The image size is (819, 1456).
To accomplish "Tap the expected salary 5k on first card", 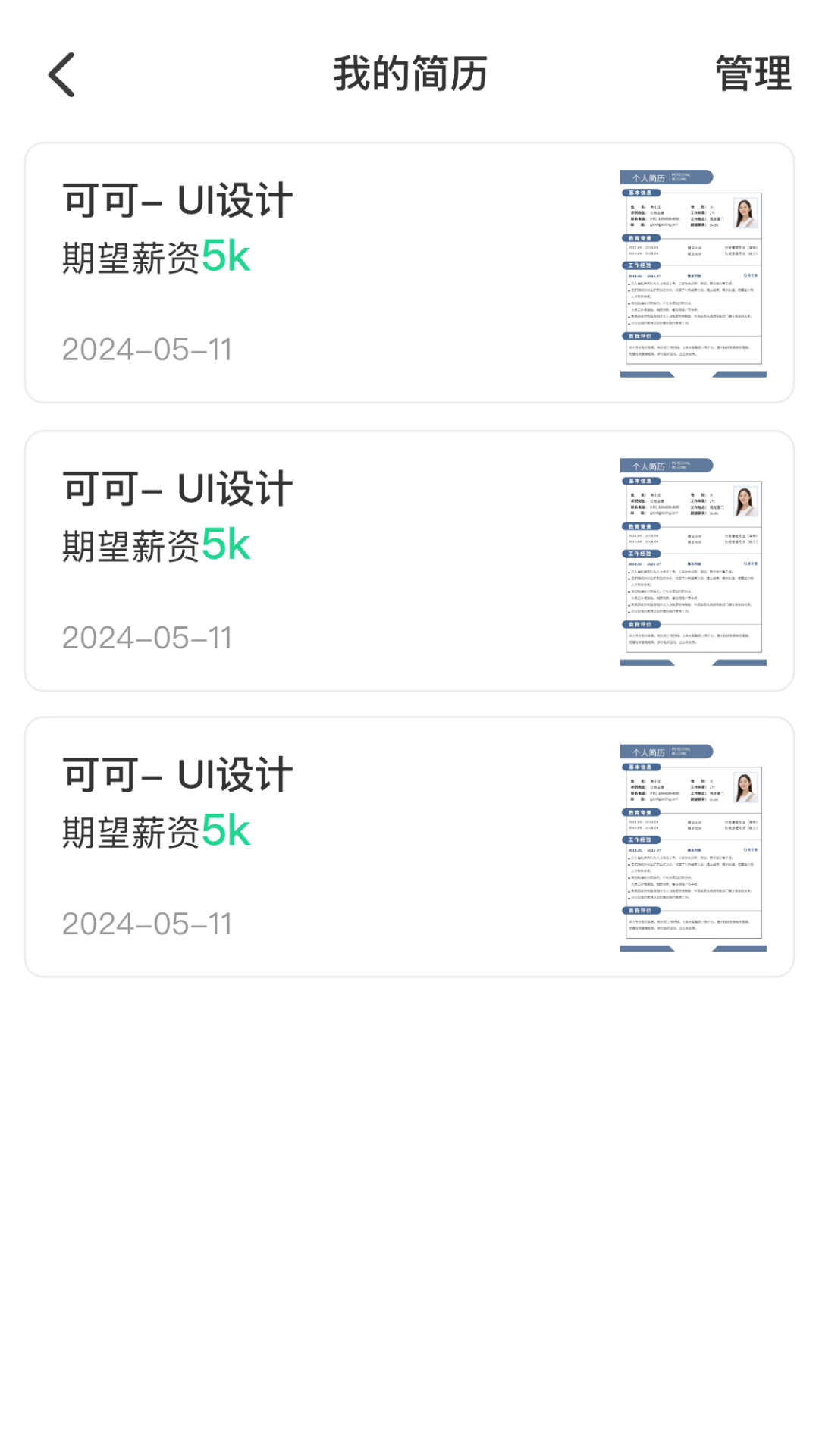I will (228, 256).
